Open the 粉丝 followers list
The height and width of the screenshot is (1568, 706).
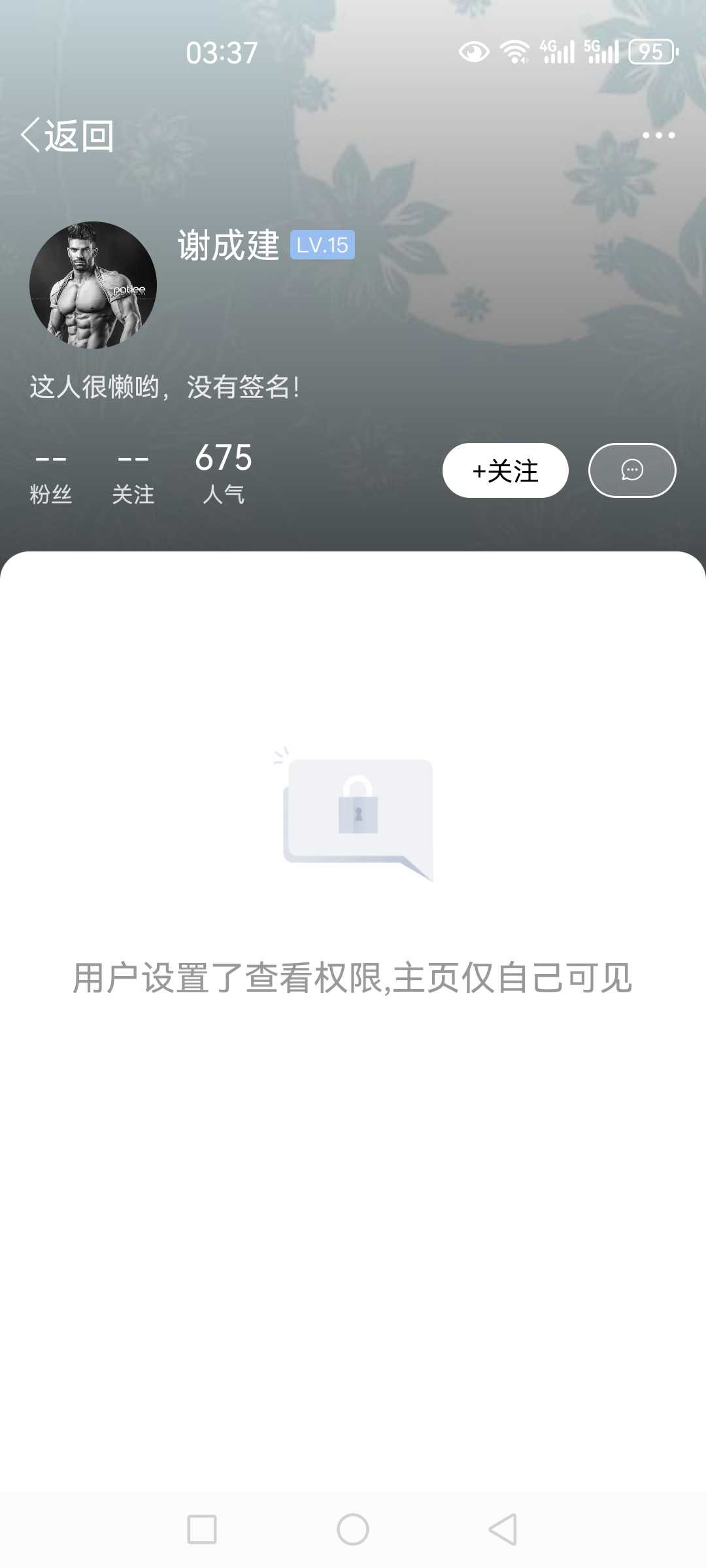(x=51, y=476)
